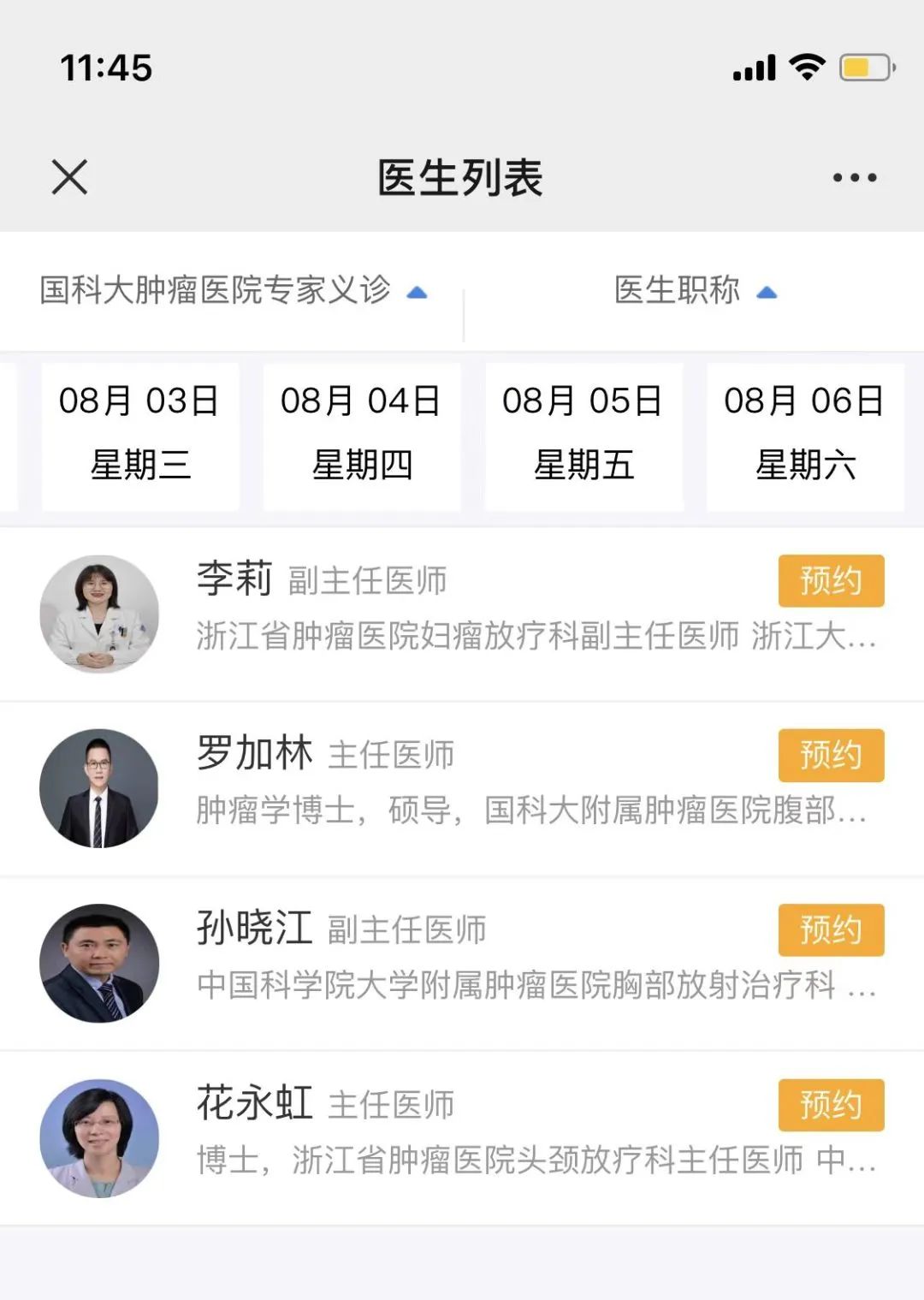Tap 预约 for doctor 孙晓江

pos(830,929)
